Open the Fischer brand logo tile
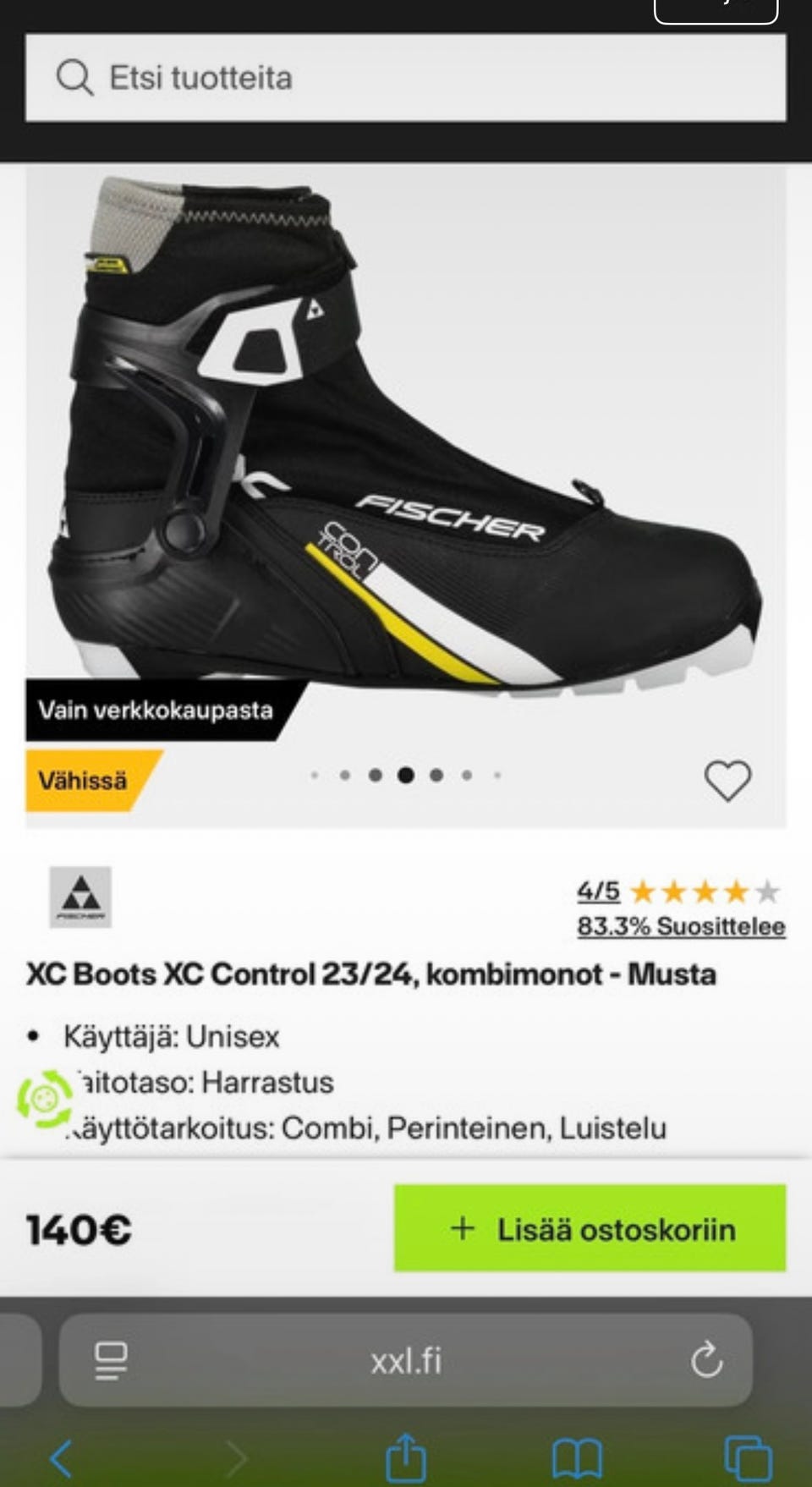The height and width of the screenshot is (1487, 812). [x=80, y=897]
